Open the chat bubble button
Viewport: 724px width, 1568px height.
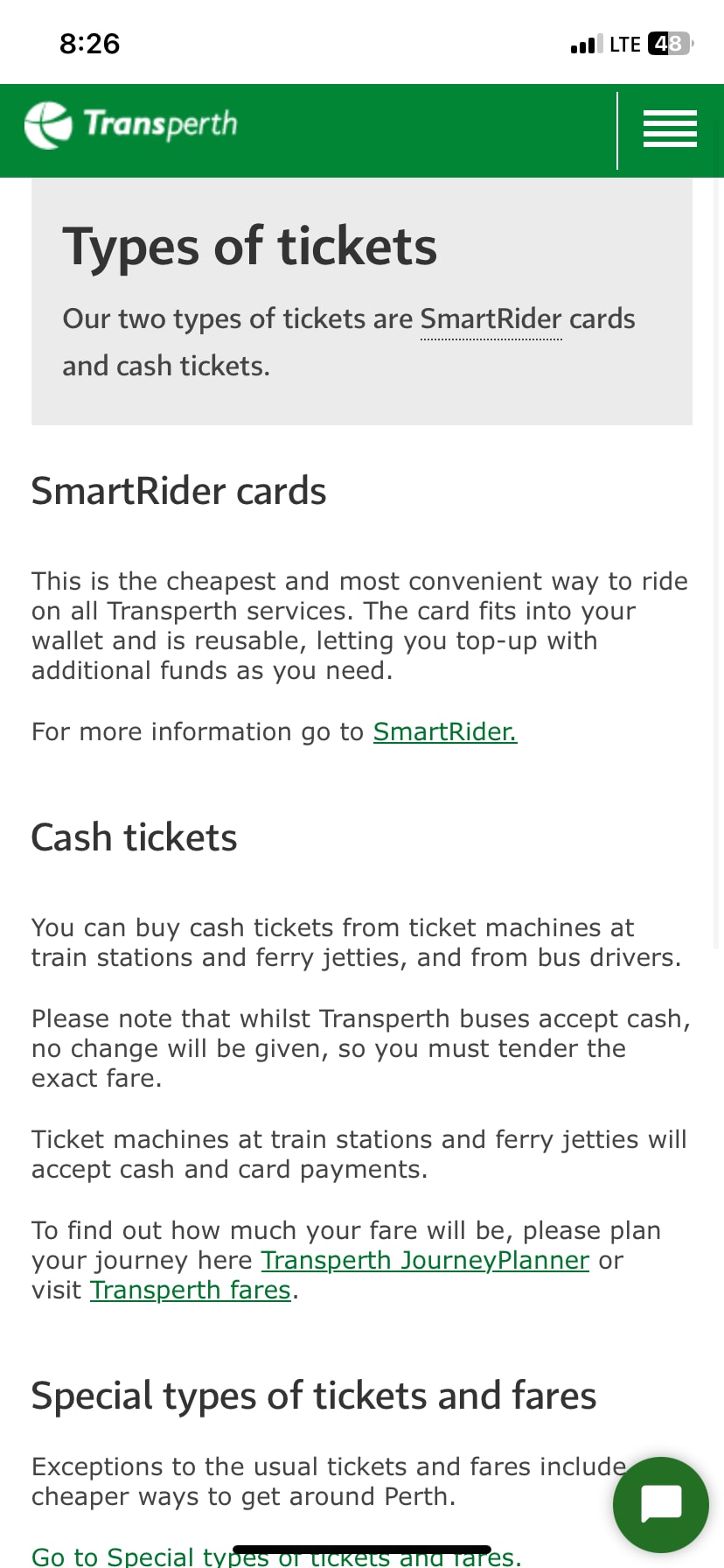coord(661,1504)
